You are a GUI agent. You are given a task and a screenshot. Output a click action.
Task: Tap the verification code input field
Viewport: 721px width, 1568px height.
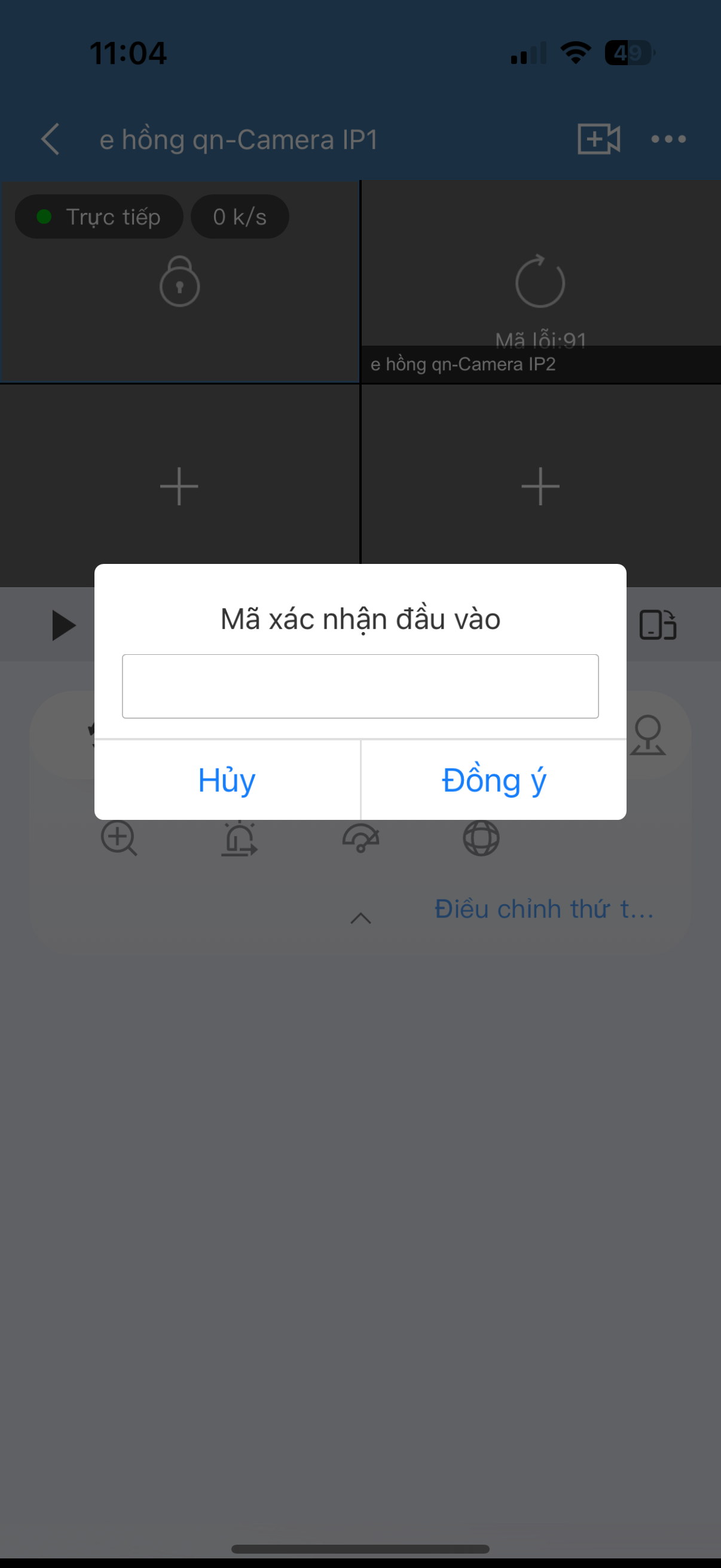(x=360, y=686)
